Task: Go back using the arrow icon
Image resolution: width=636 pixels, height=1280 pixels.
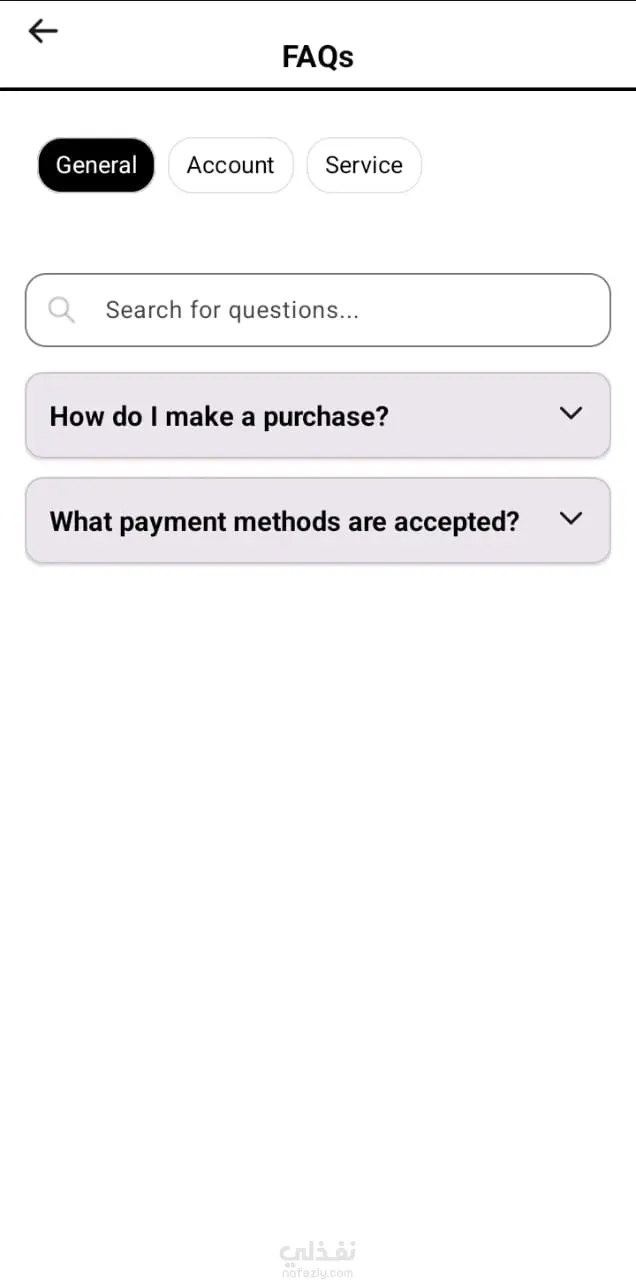Action: pyautogui.click(x=43, y=32)
